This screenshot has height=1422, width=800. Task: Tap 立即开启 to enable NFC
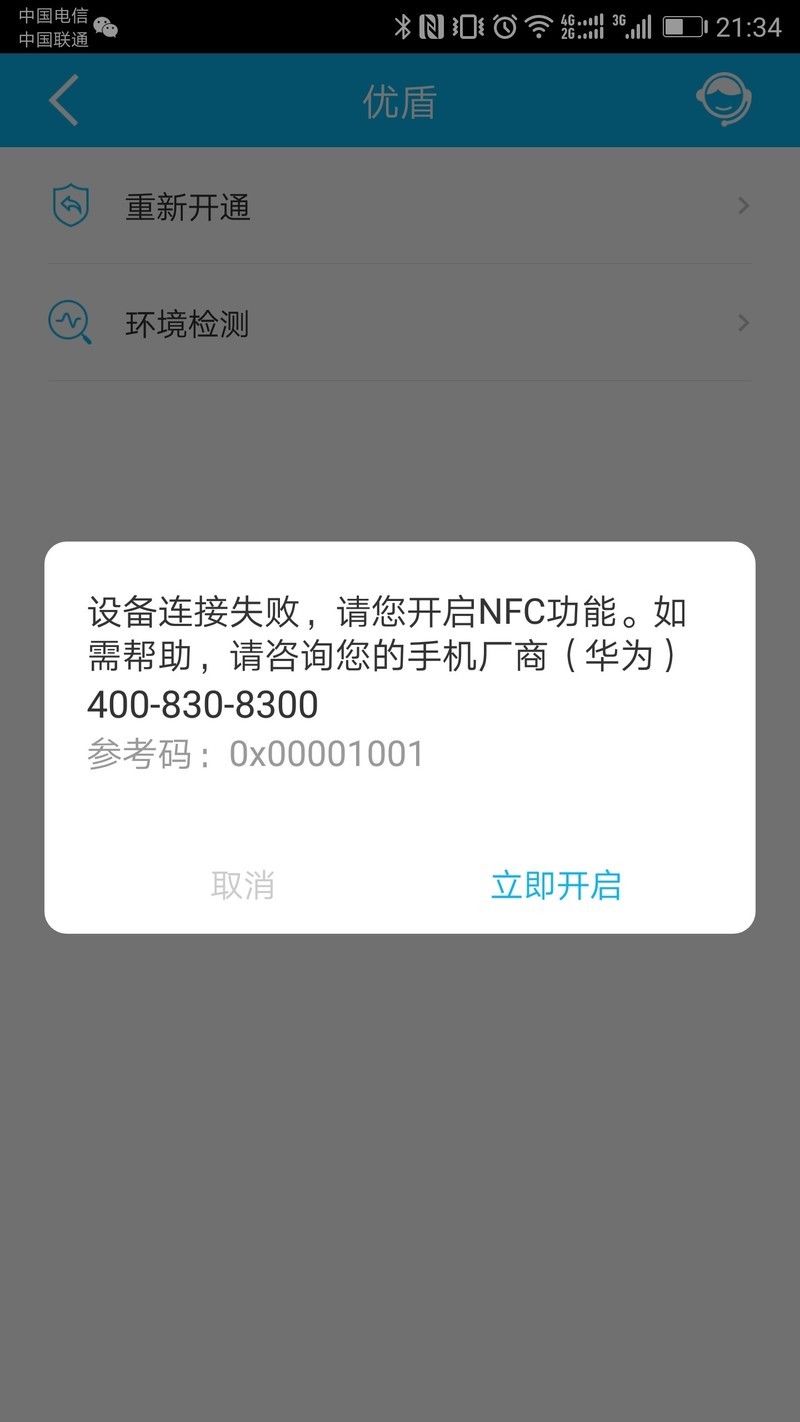coord(556,885)
